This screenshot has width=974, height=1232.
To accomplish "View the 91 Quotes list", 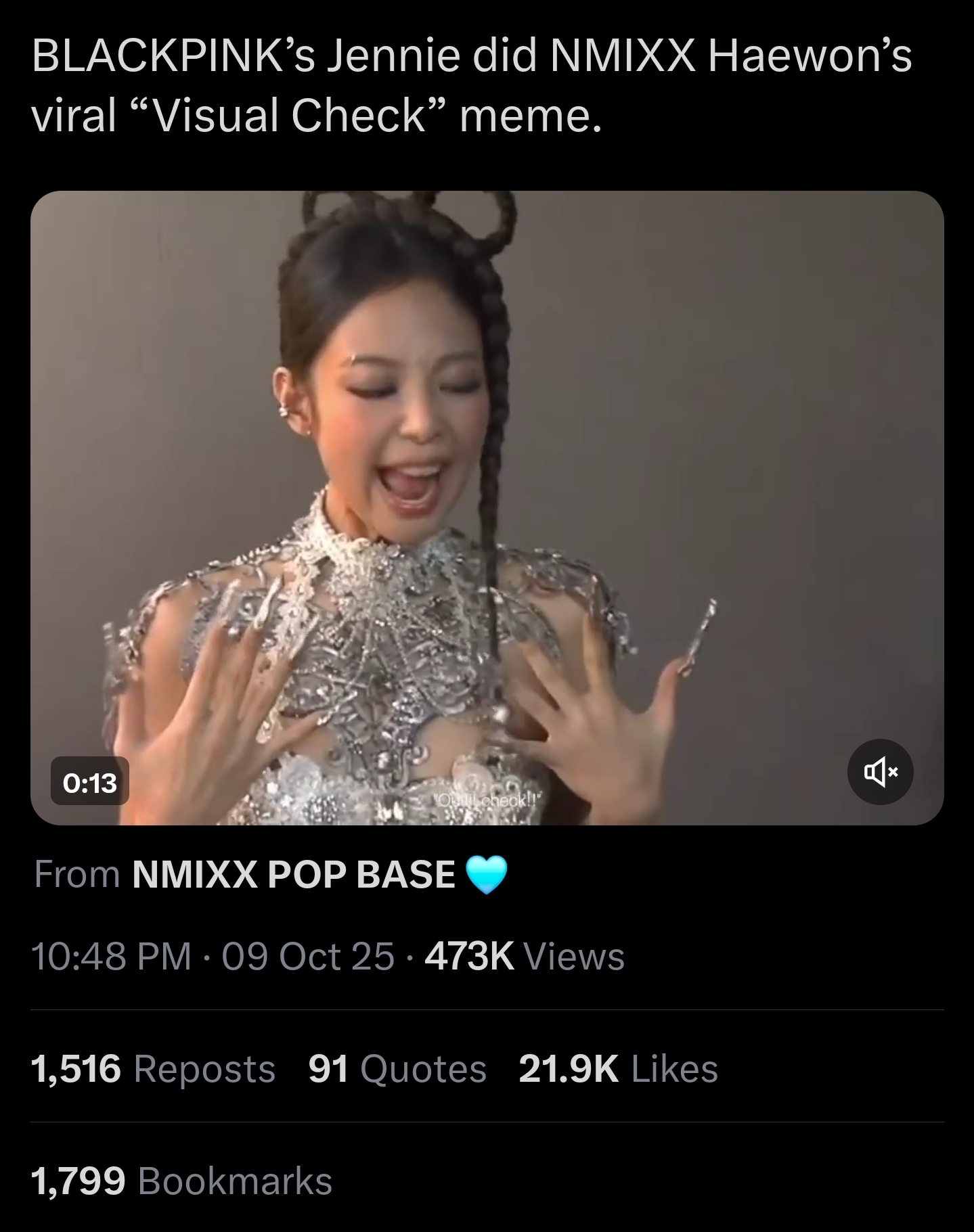I will [397, 1069].
